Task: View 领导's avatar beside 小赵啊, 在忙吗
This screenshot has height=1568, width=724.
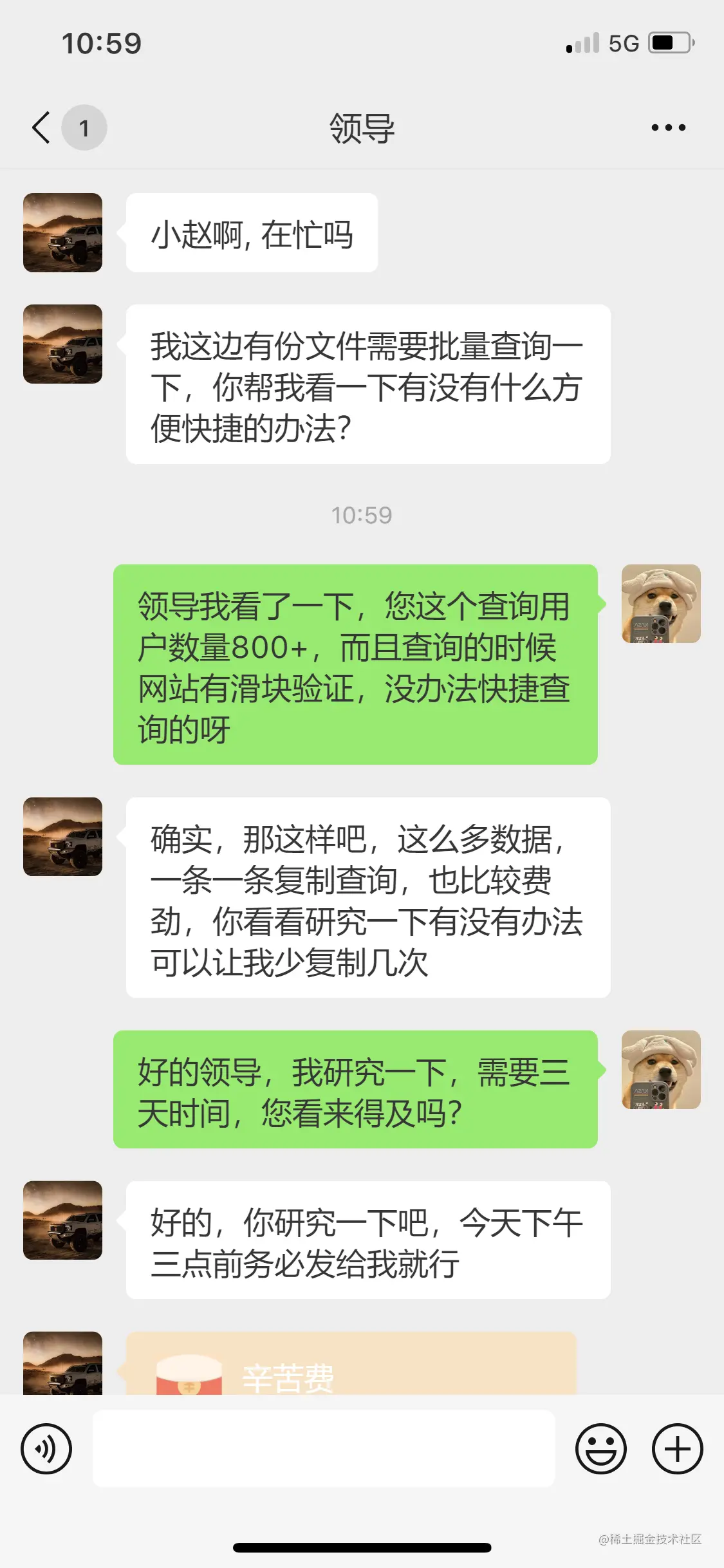Action: [x=62, y=232]
